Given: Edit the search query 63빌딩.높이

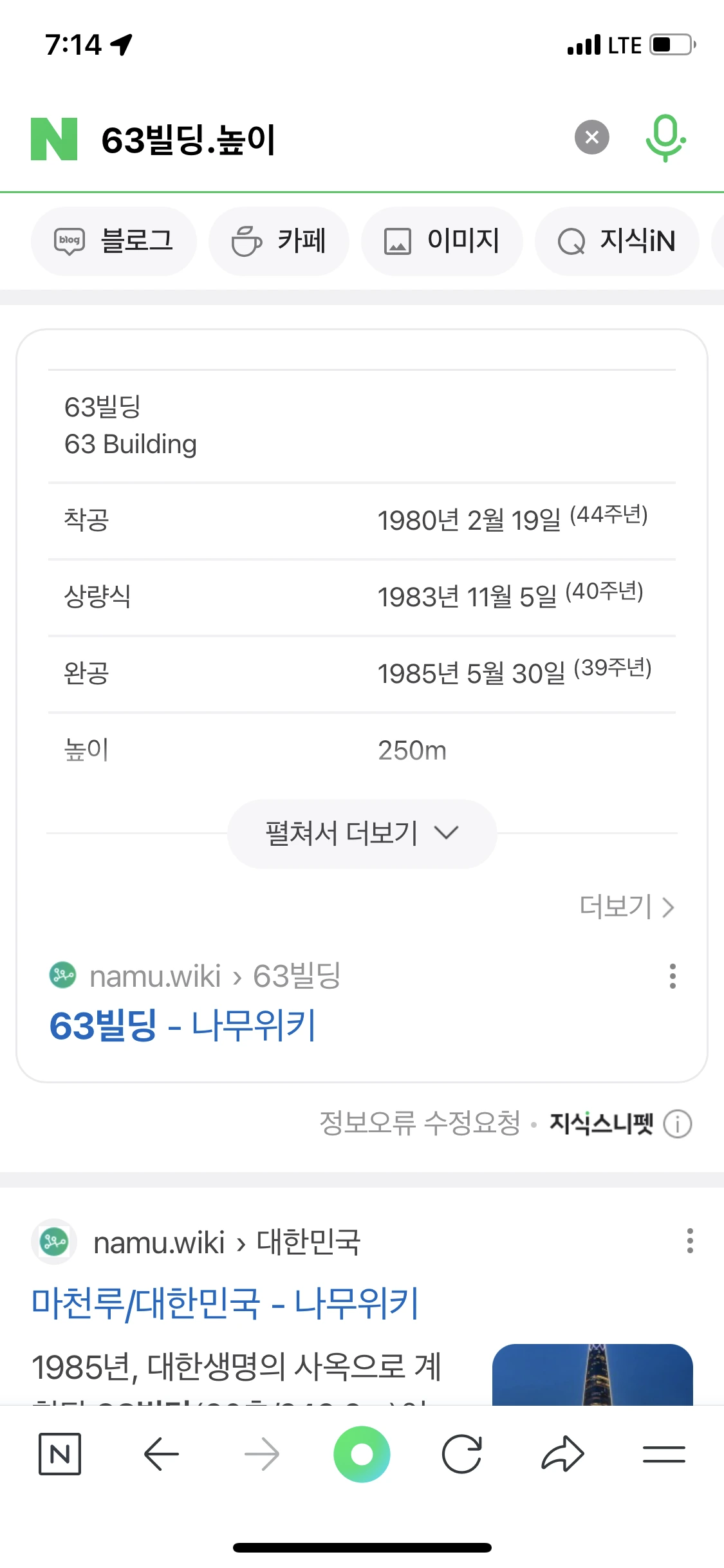Looking at the screenshot, I should click(x=188, y=139).
